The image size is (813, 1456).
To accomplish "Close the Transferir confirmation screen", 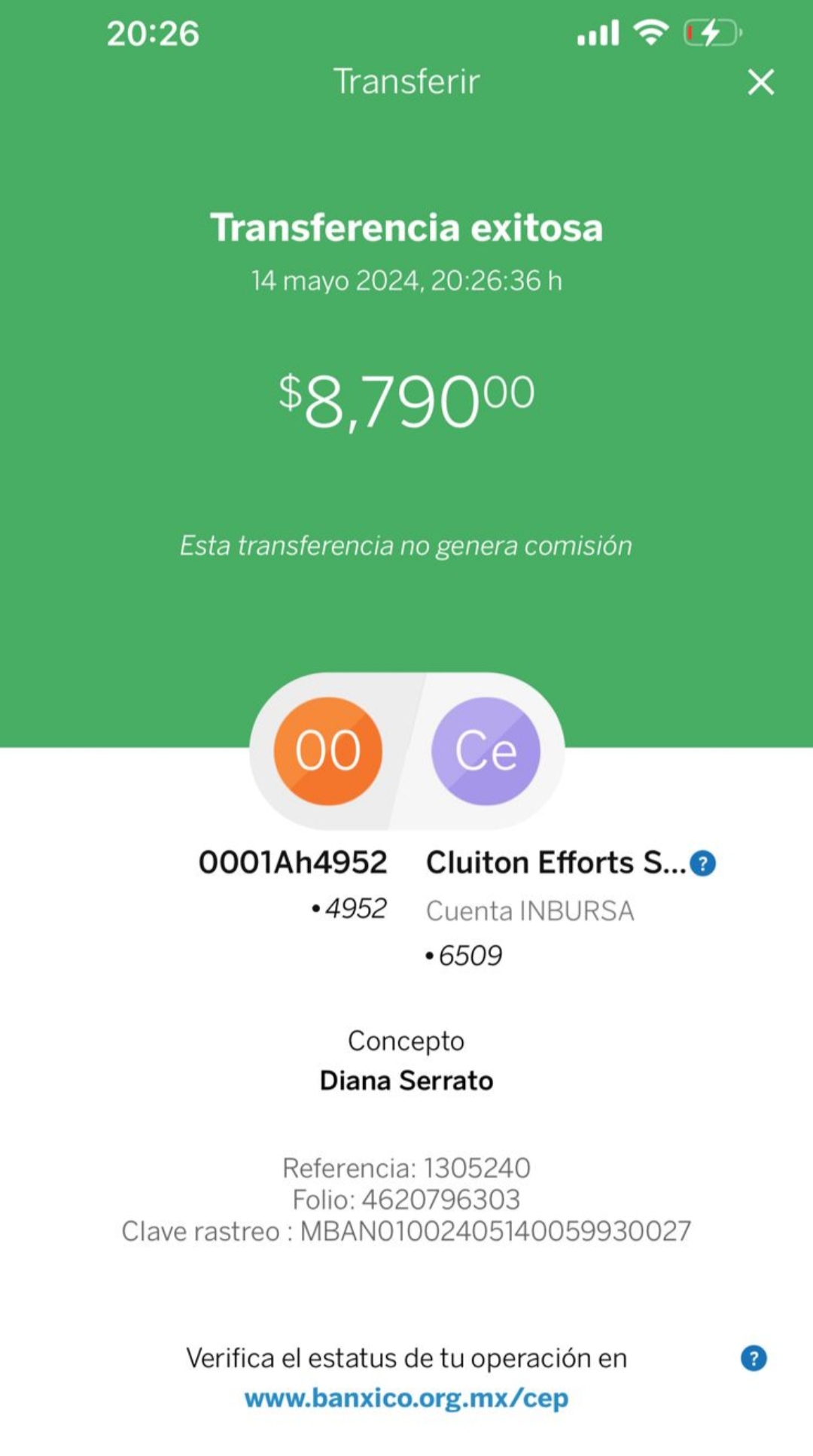I will 761,82.
